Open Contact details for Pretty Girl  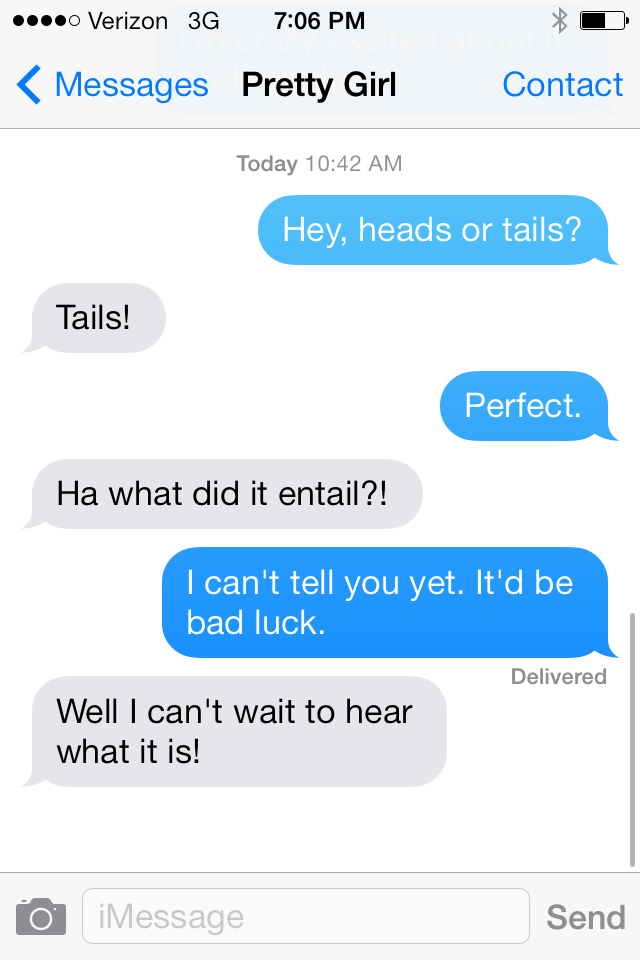click(x=562, y=86)
